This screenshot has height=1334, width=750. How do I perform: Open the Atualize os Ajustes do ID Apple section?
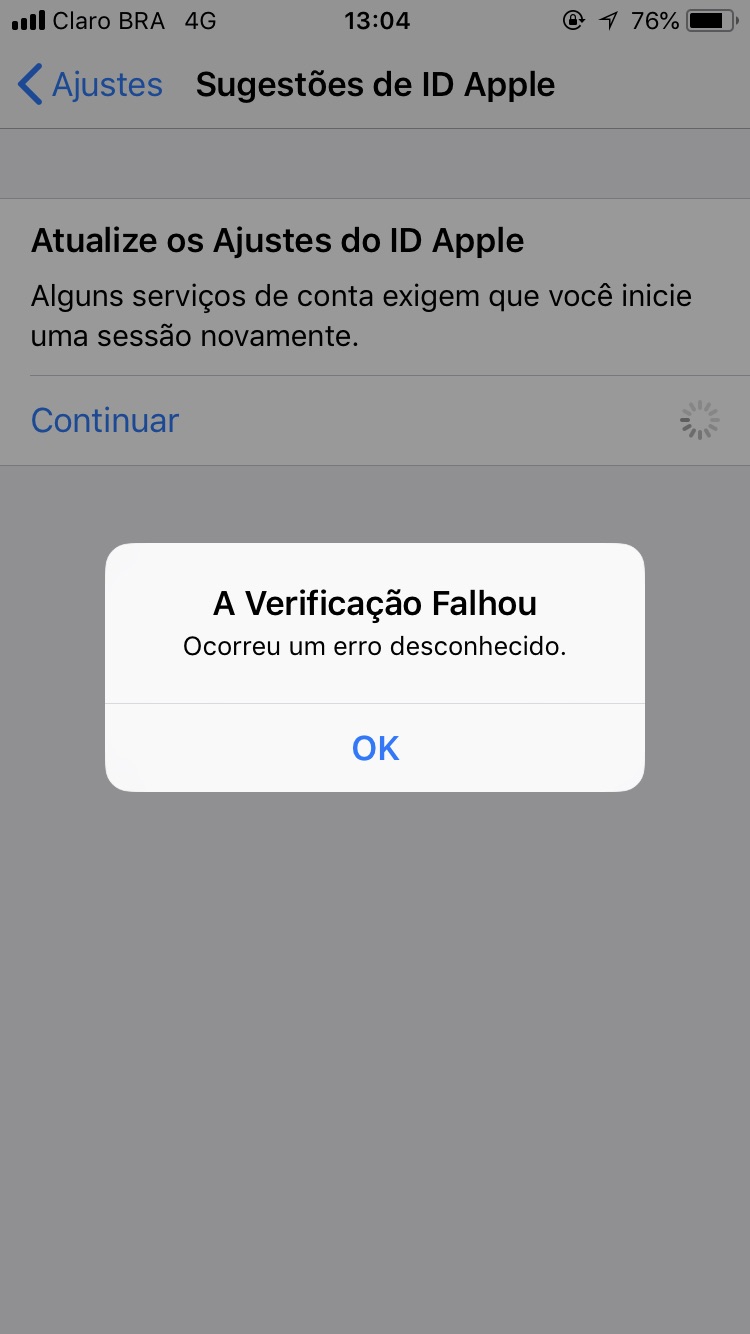click(277, 240)
